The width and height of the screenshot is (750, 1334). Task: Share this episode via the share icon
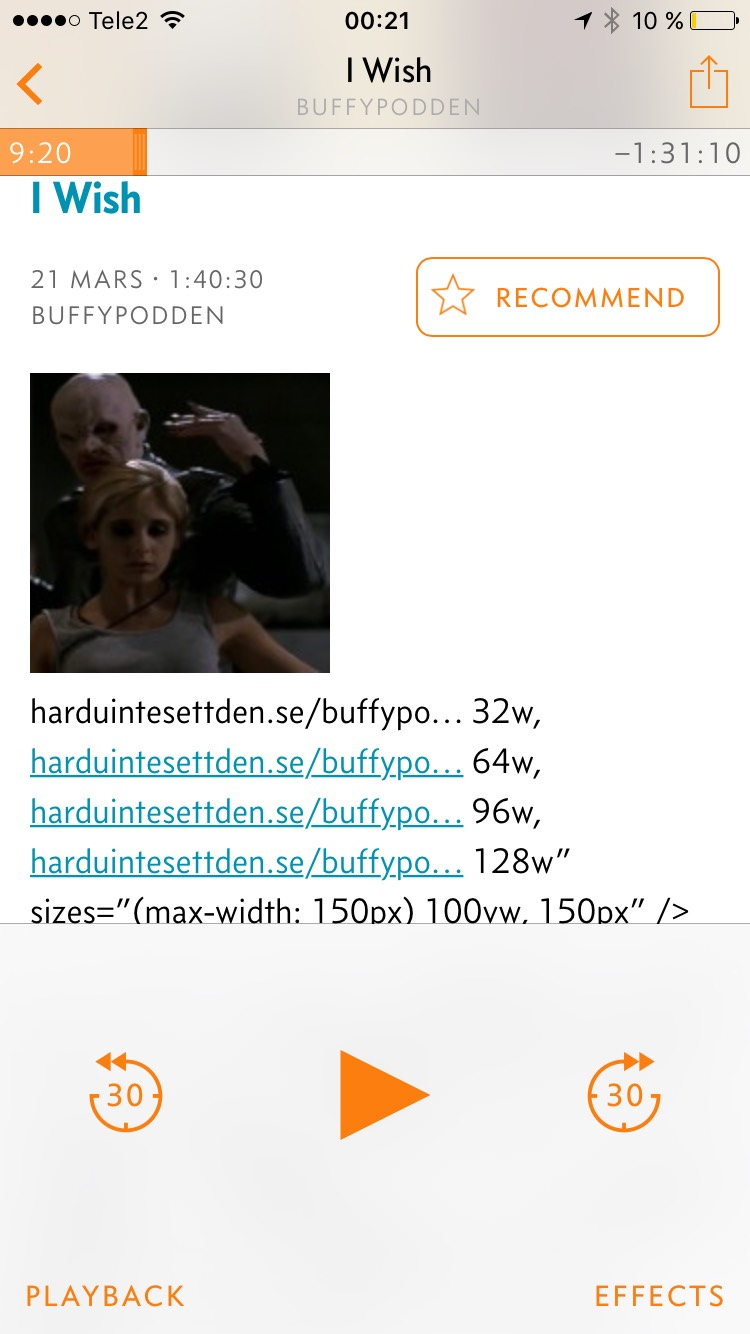tap(709, 81)
